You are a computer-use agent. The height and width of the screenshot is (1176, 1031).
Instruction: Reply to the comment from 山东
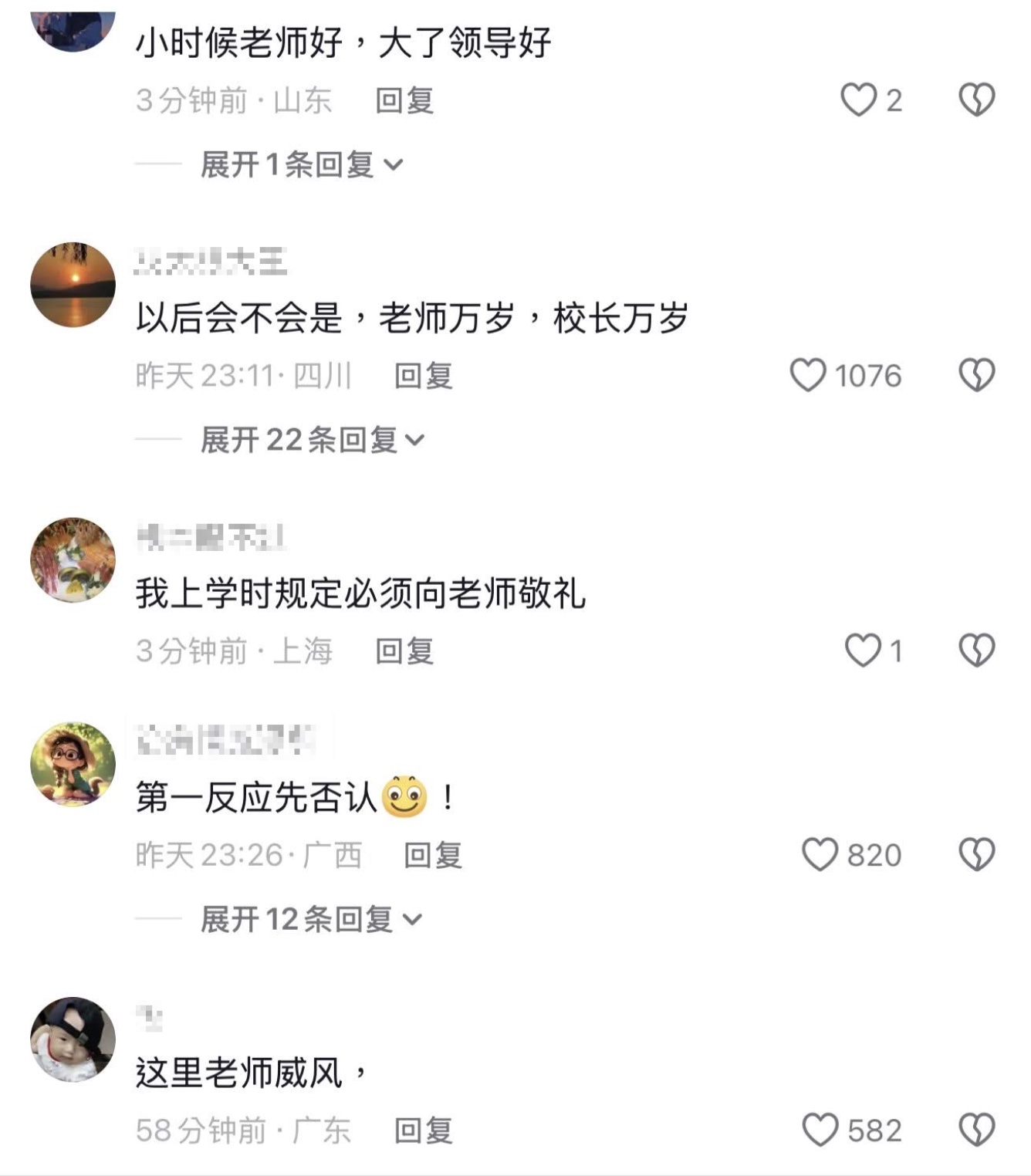point(404,100)
